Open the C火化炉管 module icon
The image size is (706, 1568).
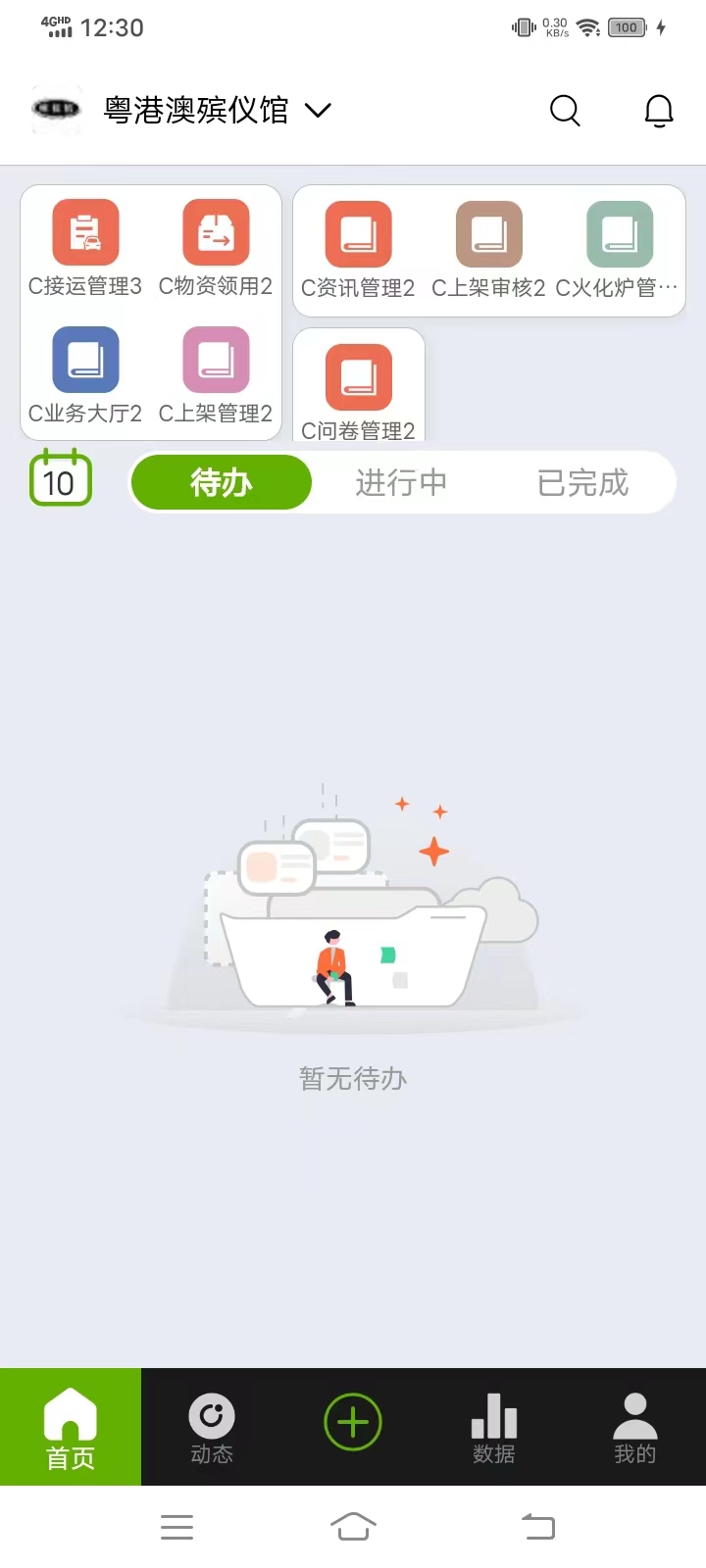620,233
